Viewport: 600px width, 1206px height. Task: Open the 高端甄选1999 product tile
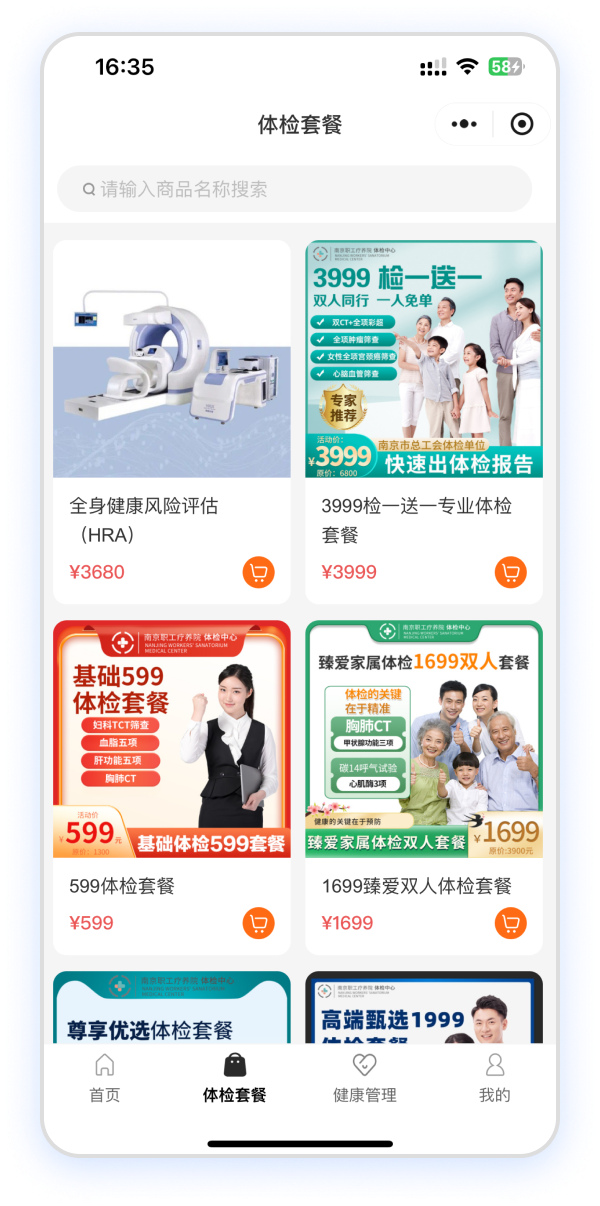pyautogui.click(x=424, y=1010)
